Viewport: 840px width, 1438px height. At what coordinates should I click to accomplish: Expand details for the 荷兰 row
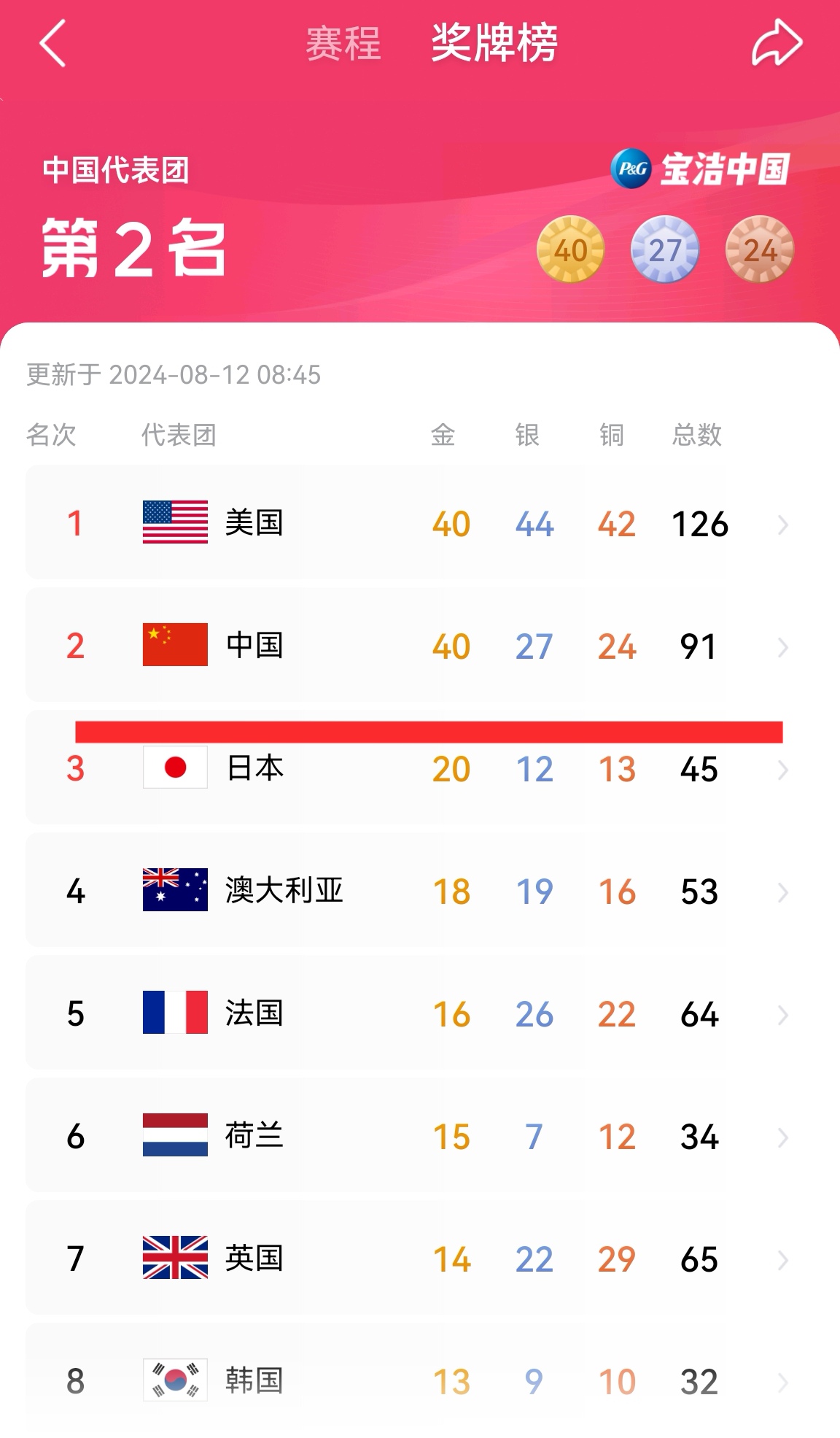[784, 1135]
